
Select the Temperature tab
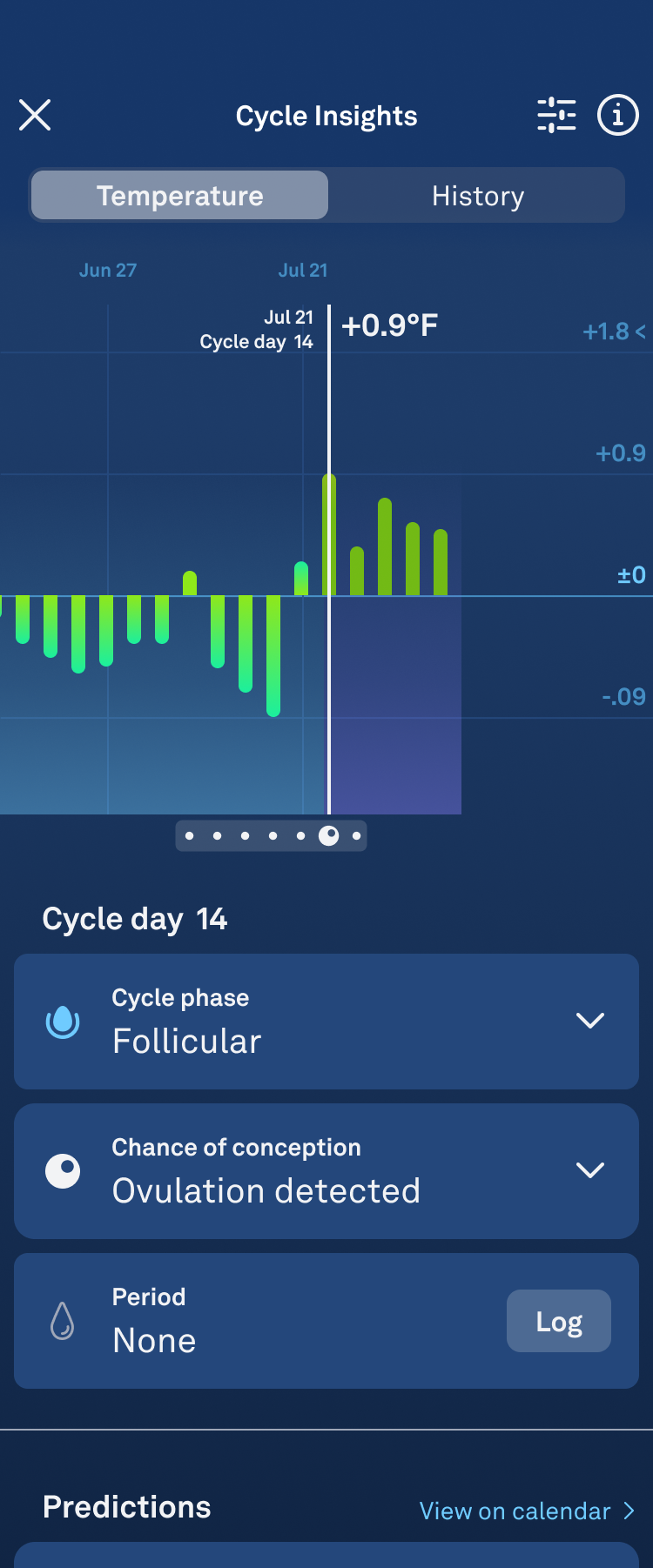(x=179, y=196)
